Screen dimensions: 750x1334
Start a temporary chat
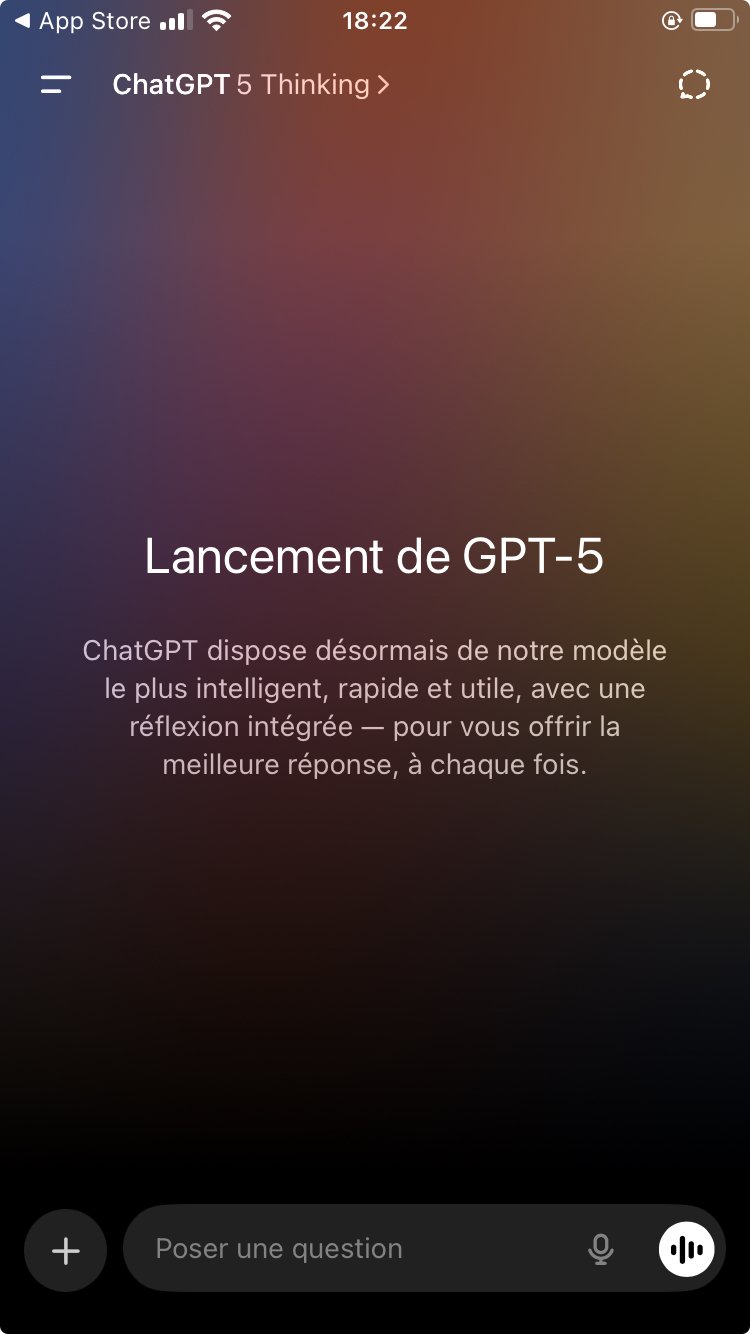click(693, 85)
